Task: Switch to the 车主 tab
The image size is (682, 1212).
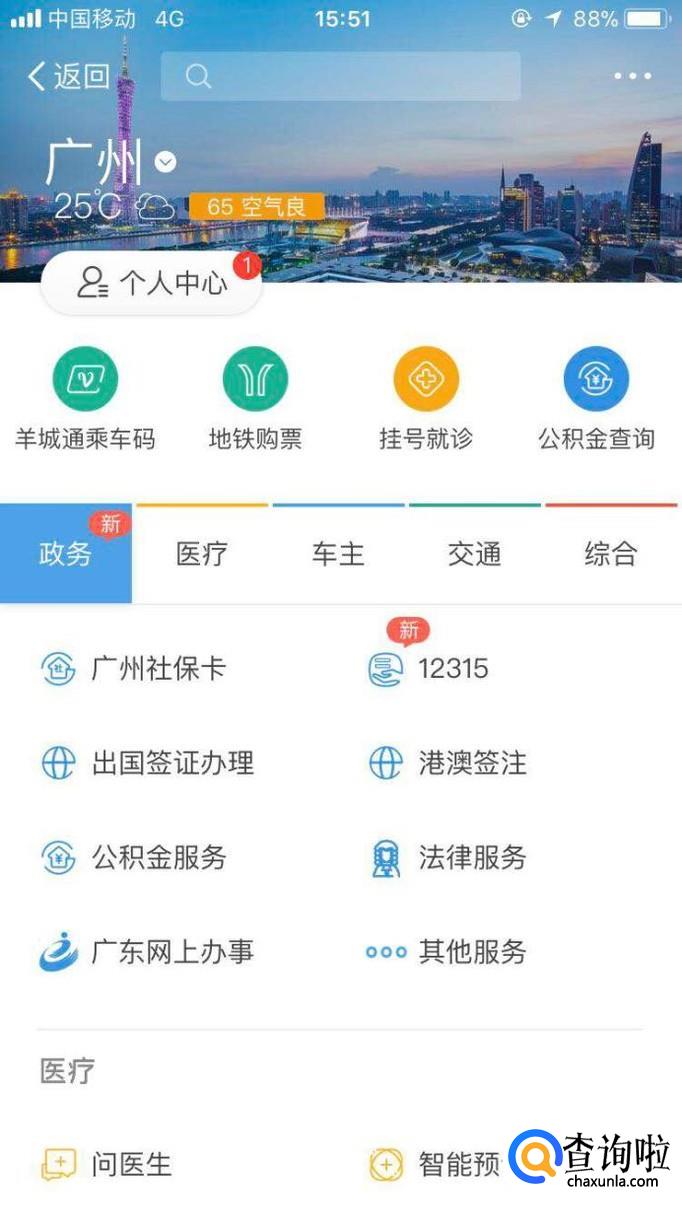Action: (x=338, y=554)
